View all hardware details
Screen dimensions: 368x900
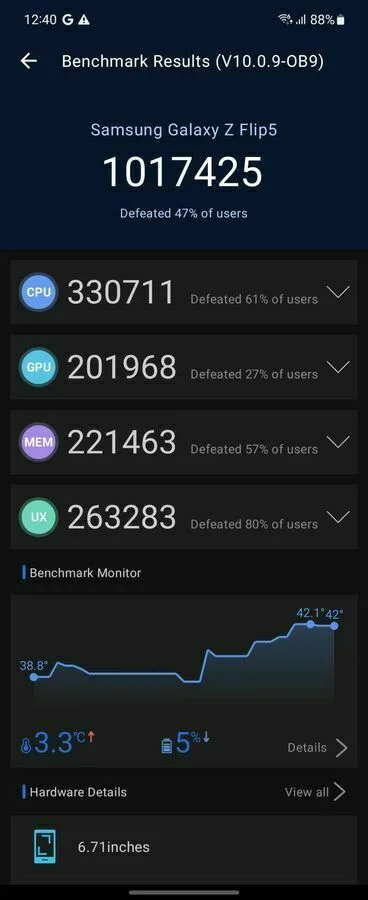click(x=315, y=792)
